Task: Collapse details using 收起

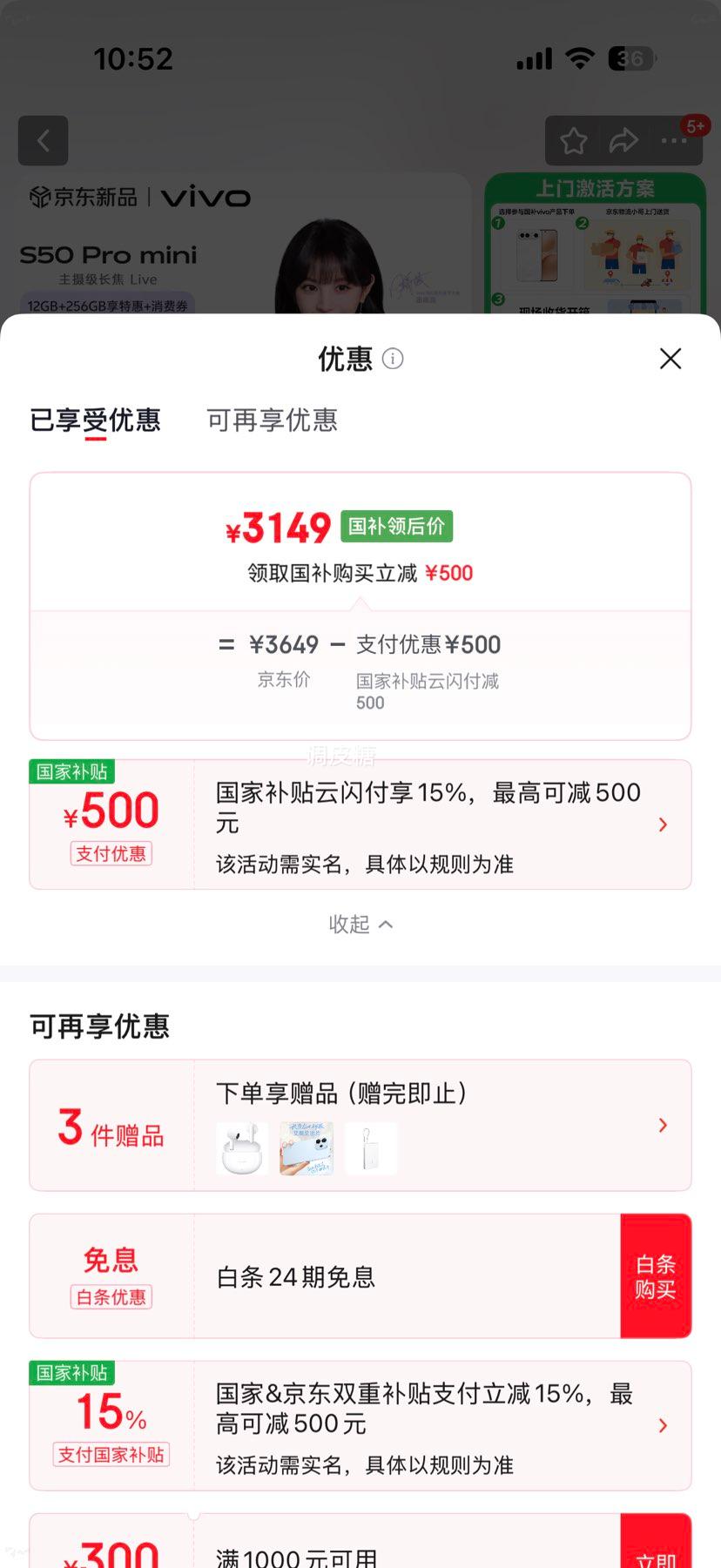Action: (x=360, y=925)
